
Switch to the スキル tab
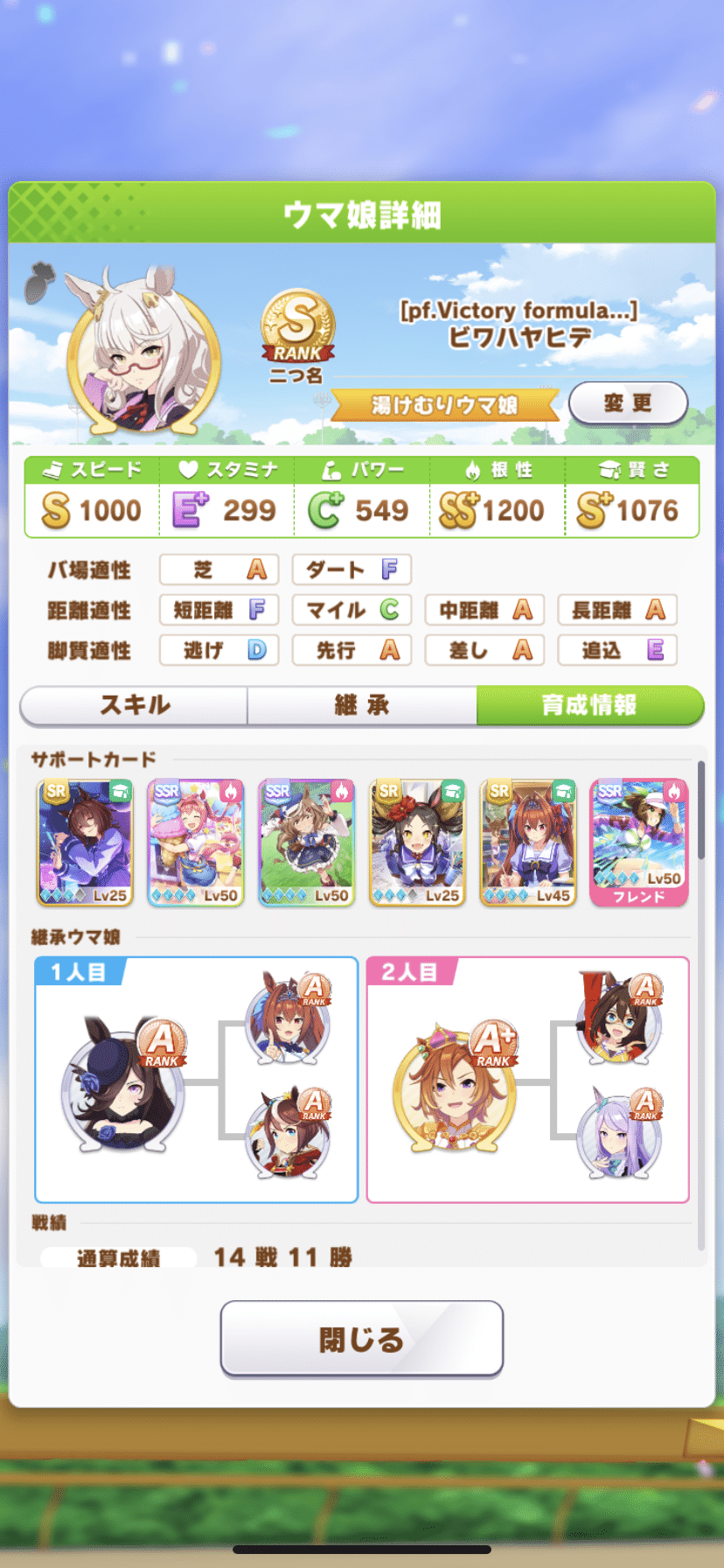tap(131, 705)
